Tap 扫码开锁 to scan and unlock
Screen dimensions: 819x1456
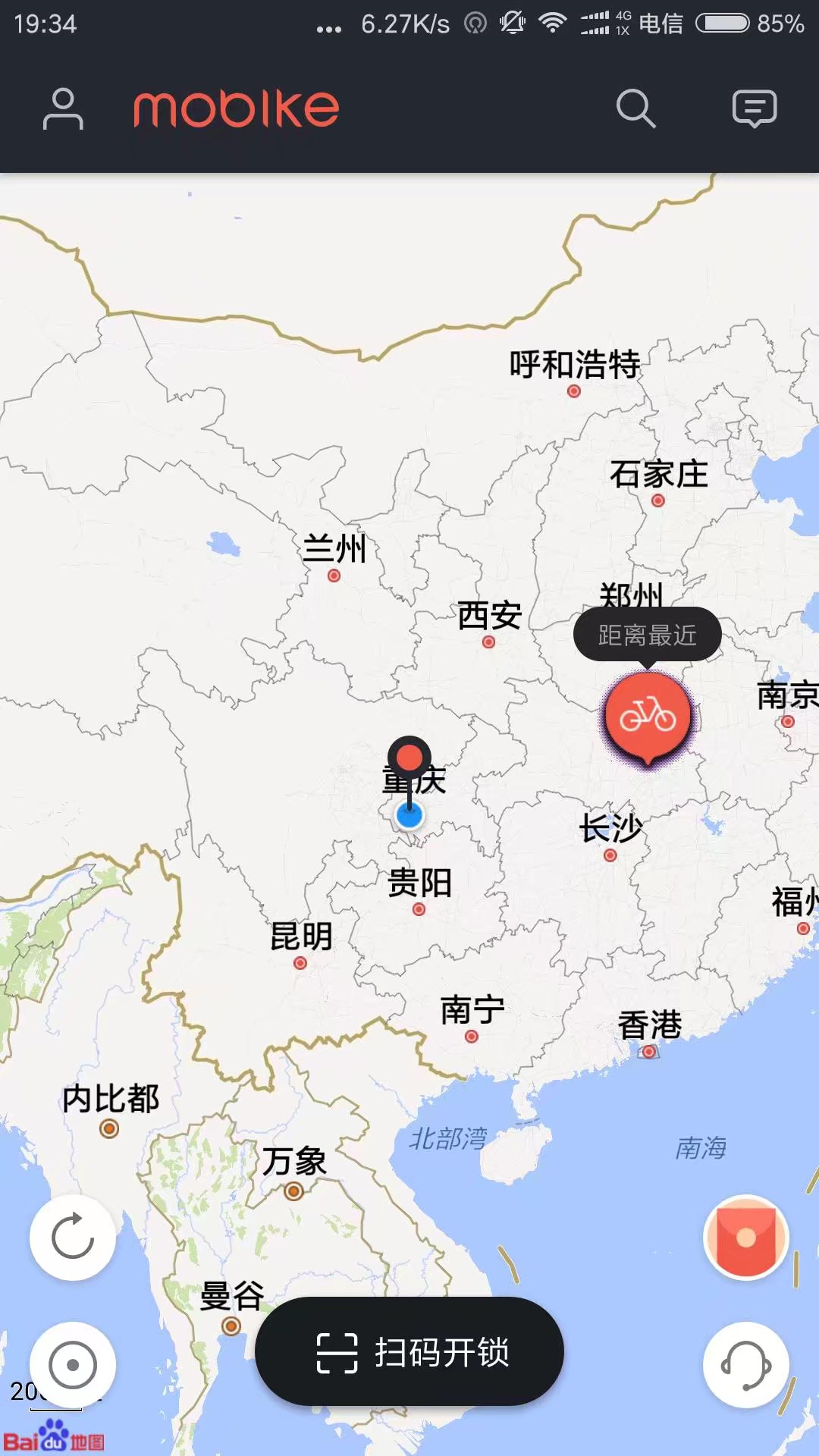tap(409, 1352)
